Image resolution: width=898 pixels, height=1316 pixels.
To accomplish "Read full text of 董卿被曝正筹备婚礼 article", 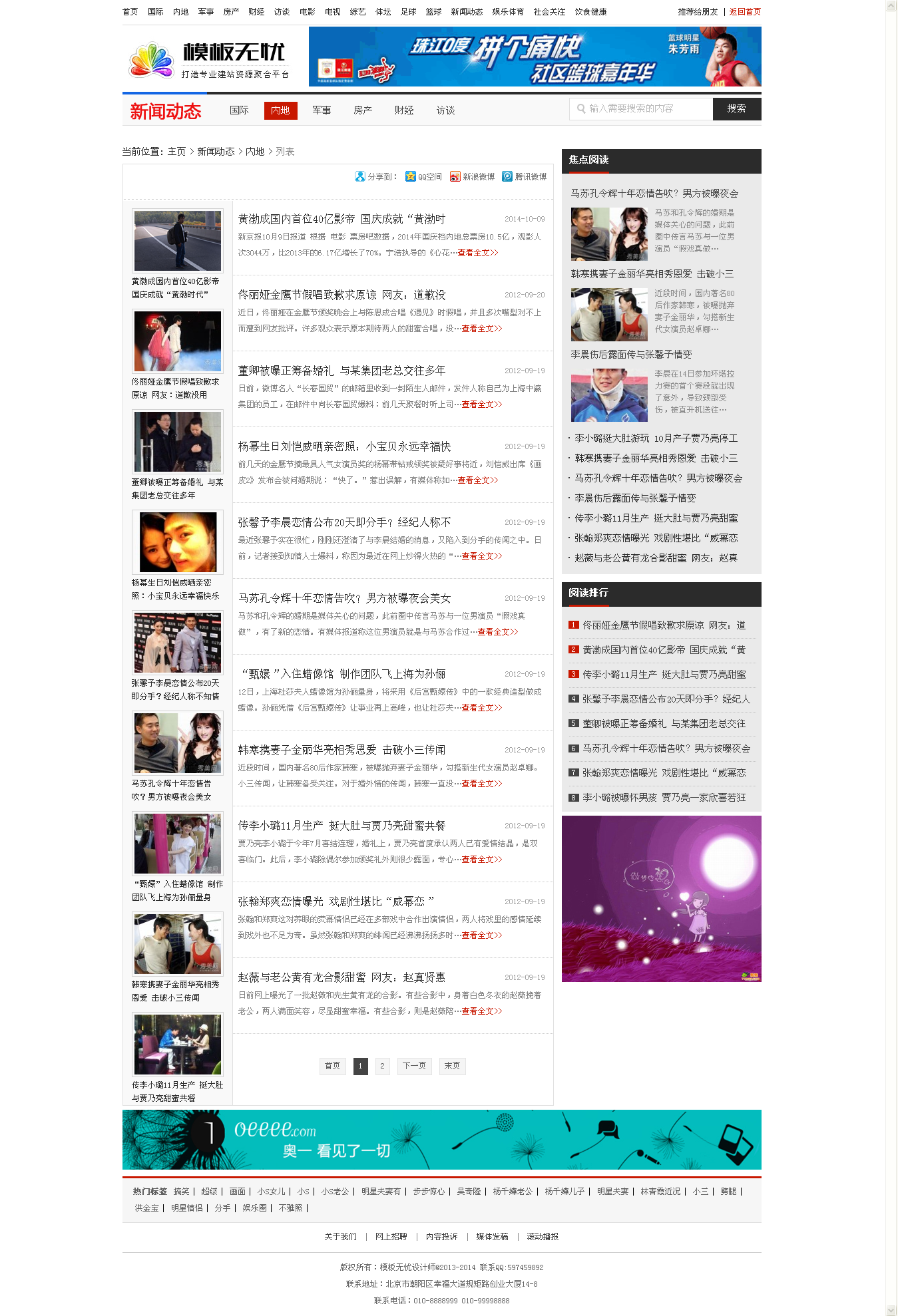I will (x=482, y=405).
